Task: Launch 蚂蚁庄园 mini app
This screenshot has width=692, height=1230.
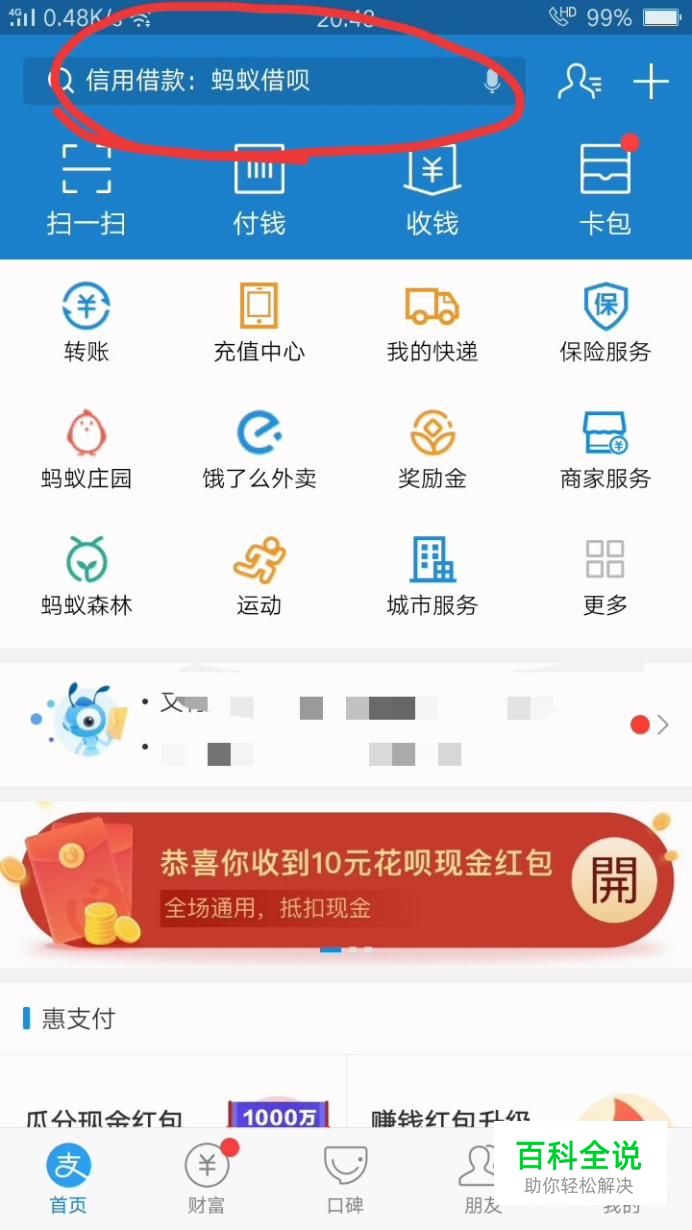Action: coord(86,449)
